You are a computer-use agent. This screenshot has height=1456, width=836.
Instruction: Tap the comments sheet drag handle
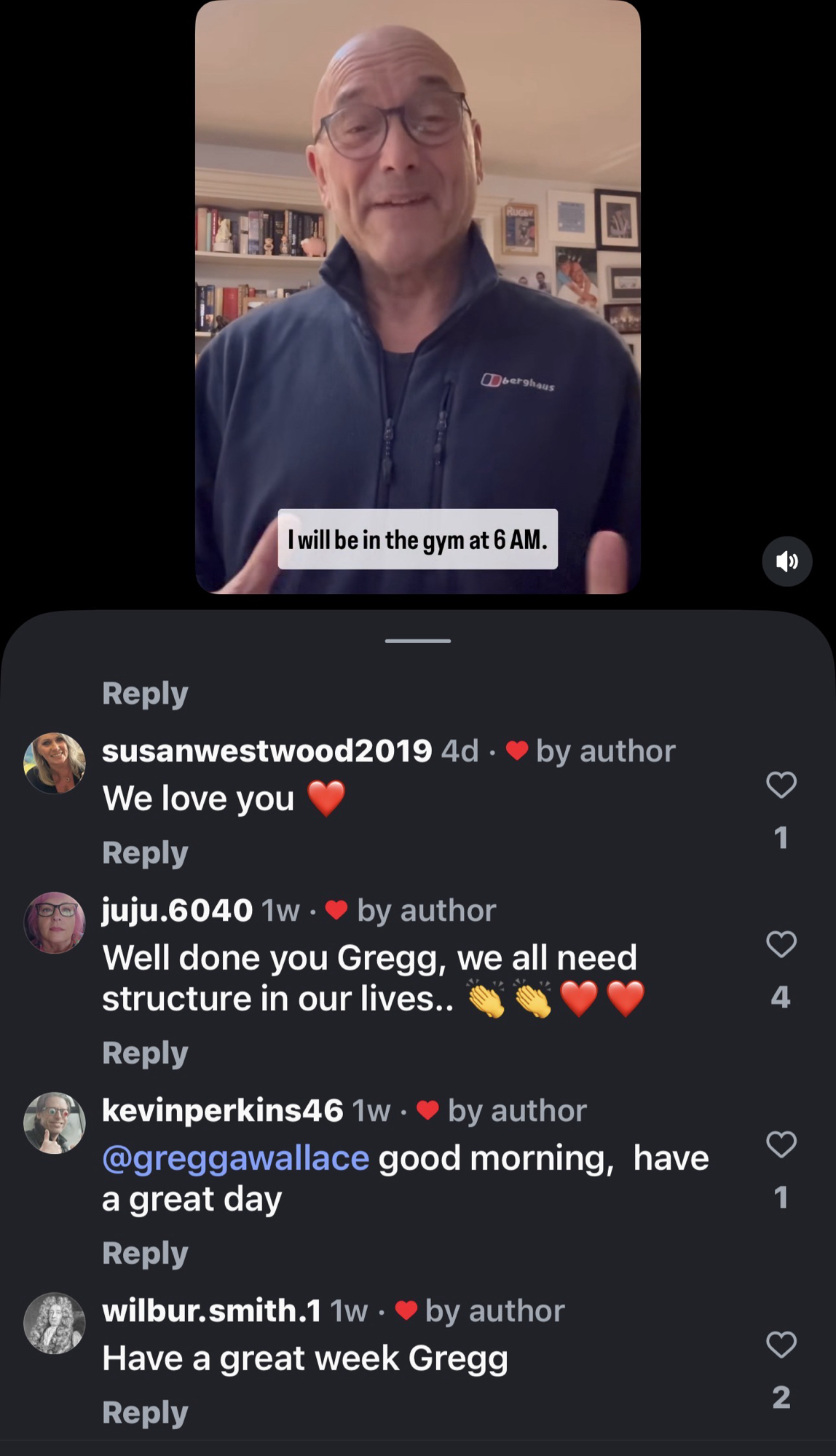(417, 641)
